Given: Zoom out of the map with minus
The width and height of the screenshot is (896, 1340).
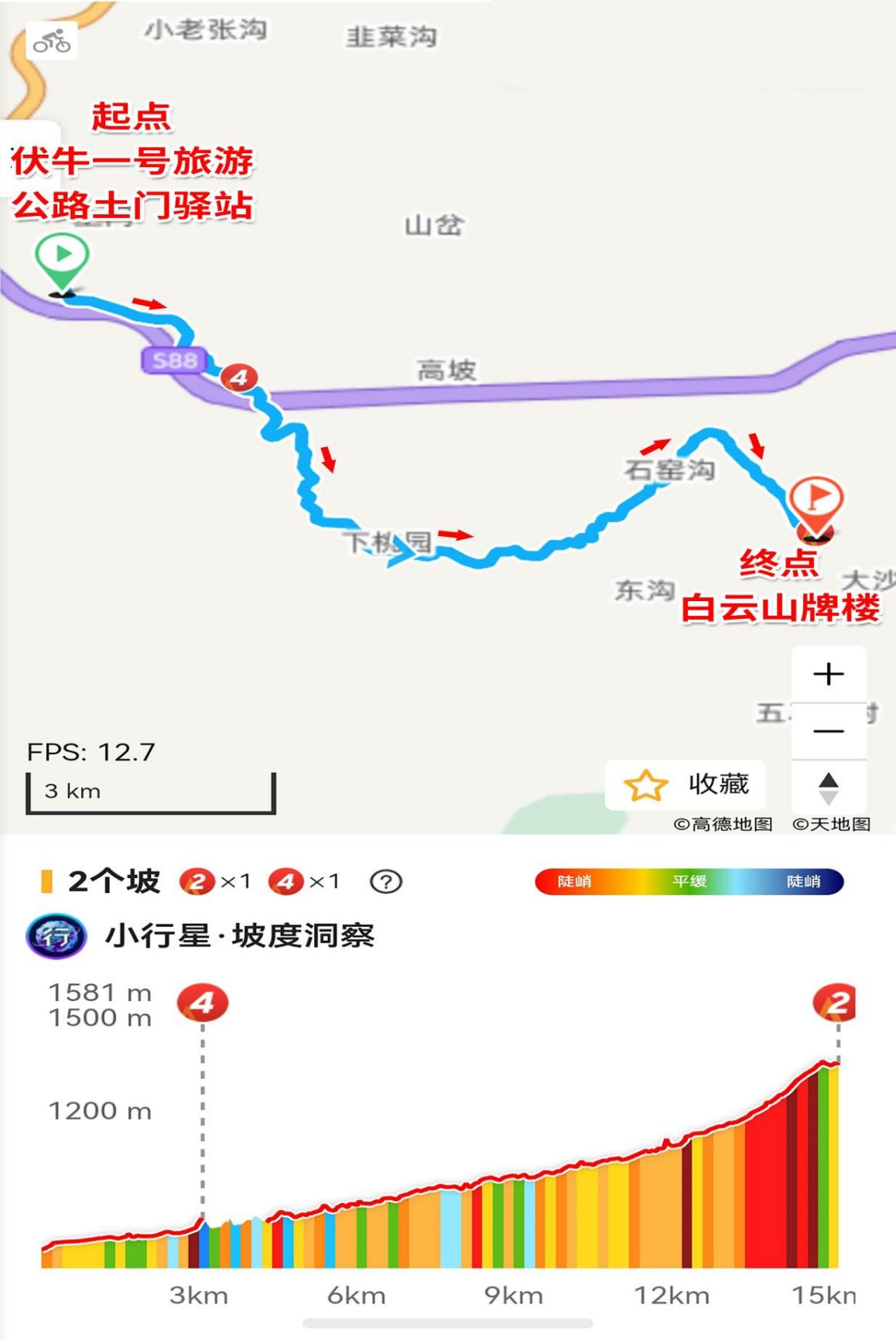Looking at the screenshot, I should pos(828,731).
